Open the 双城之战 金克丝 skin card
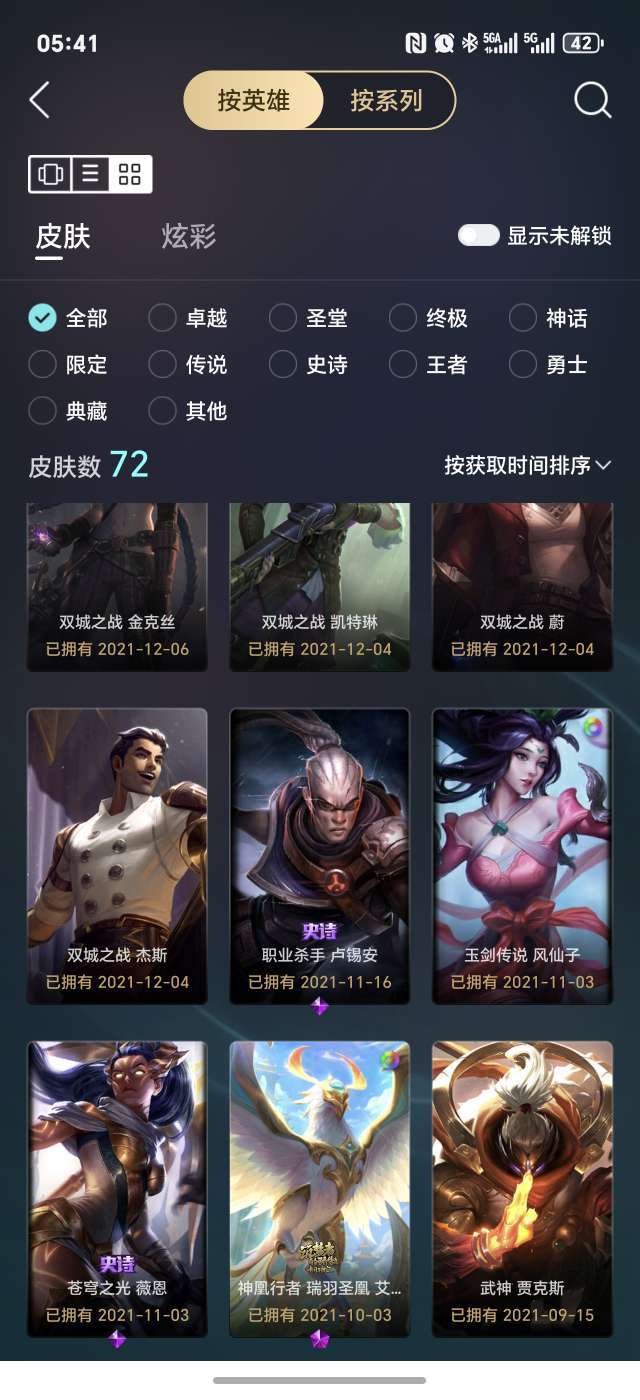Viewport: 640px width, 1400px height. pyautogui.click(x=117, y=587)
